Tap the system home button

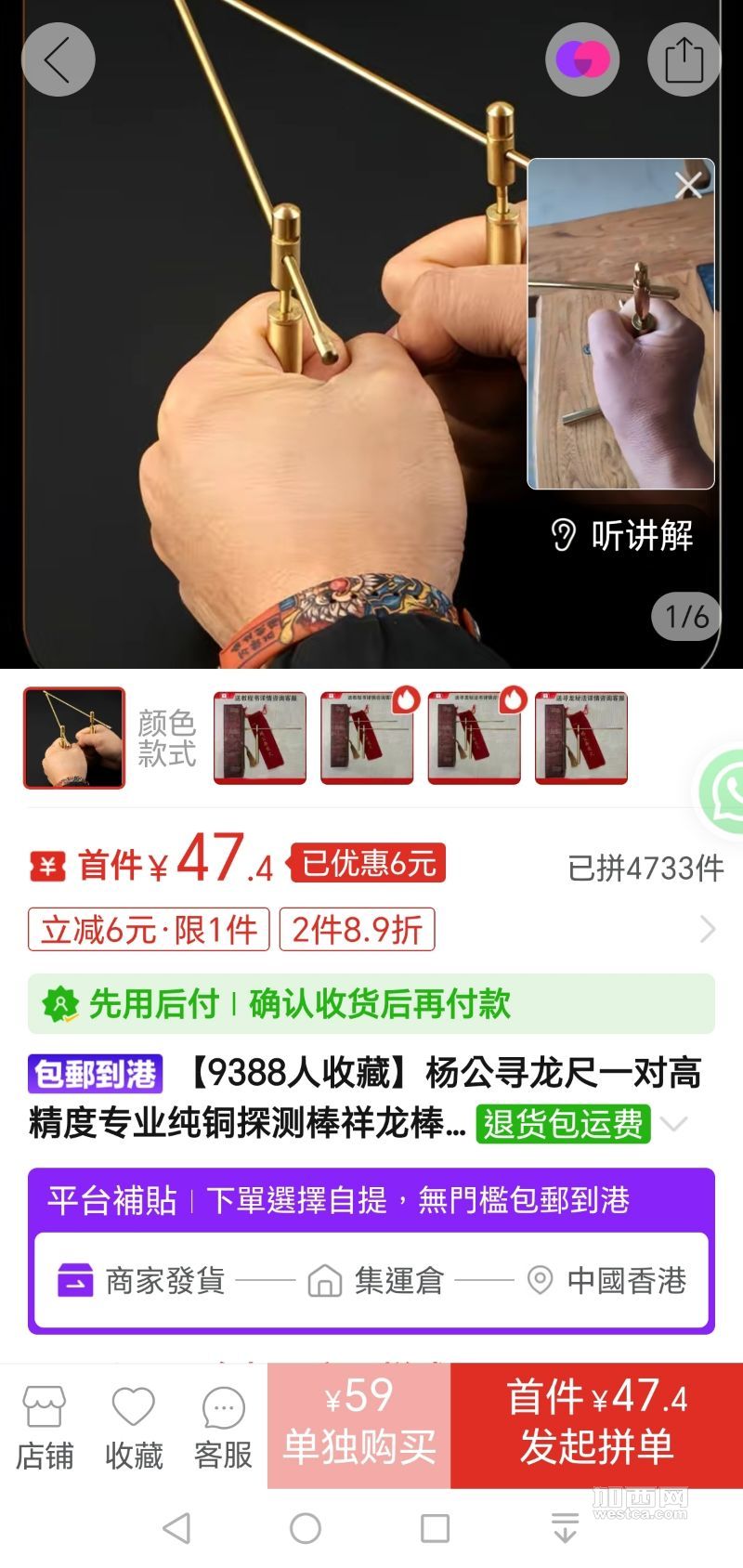306,1528
